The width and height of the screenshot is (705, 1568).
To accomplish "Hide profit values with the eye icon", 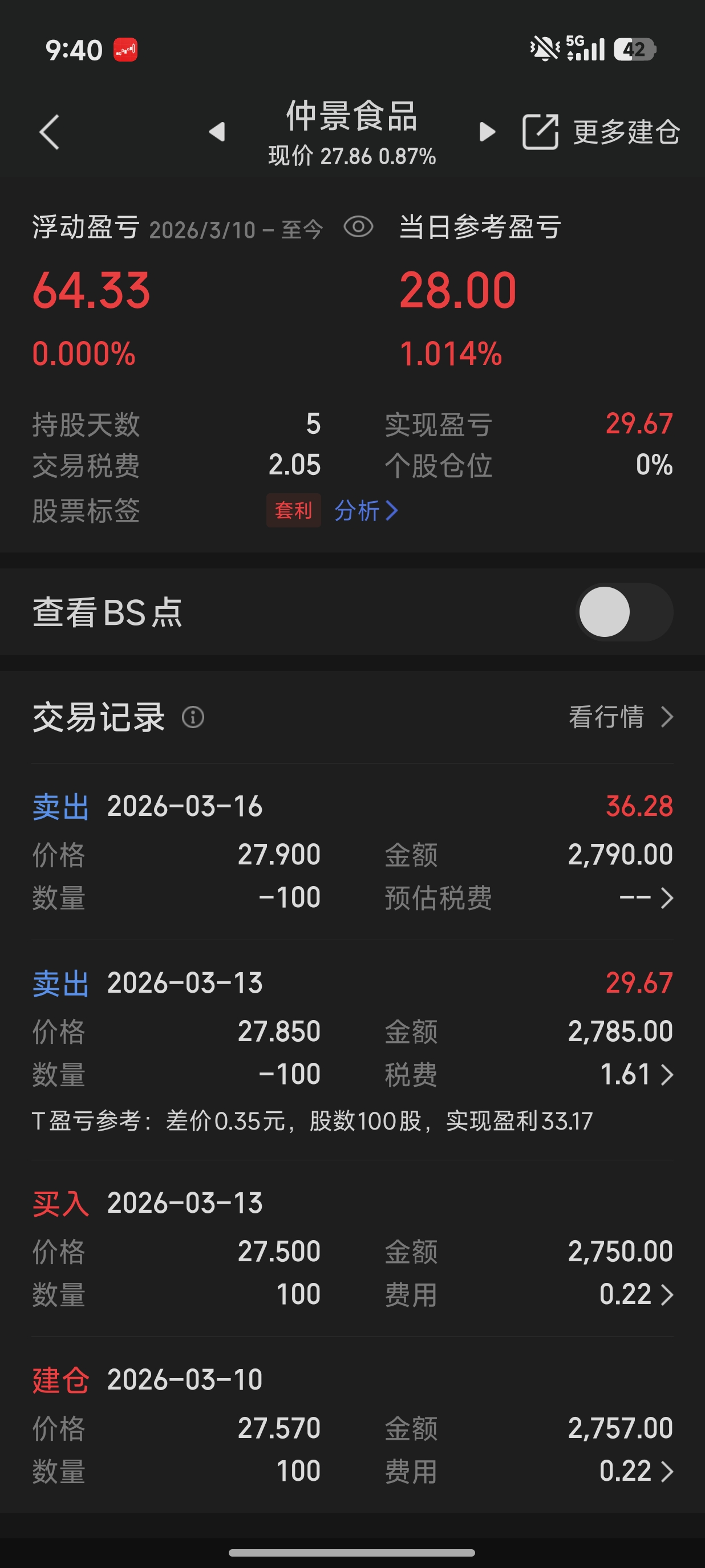I will (359, 228).
